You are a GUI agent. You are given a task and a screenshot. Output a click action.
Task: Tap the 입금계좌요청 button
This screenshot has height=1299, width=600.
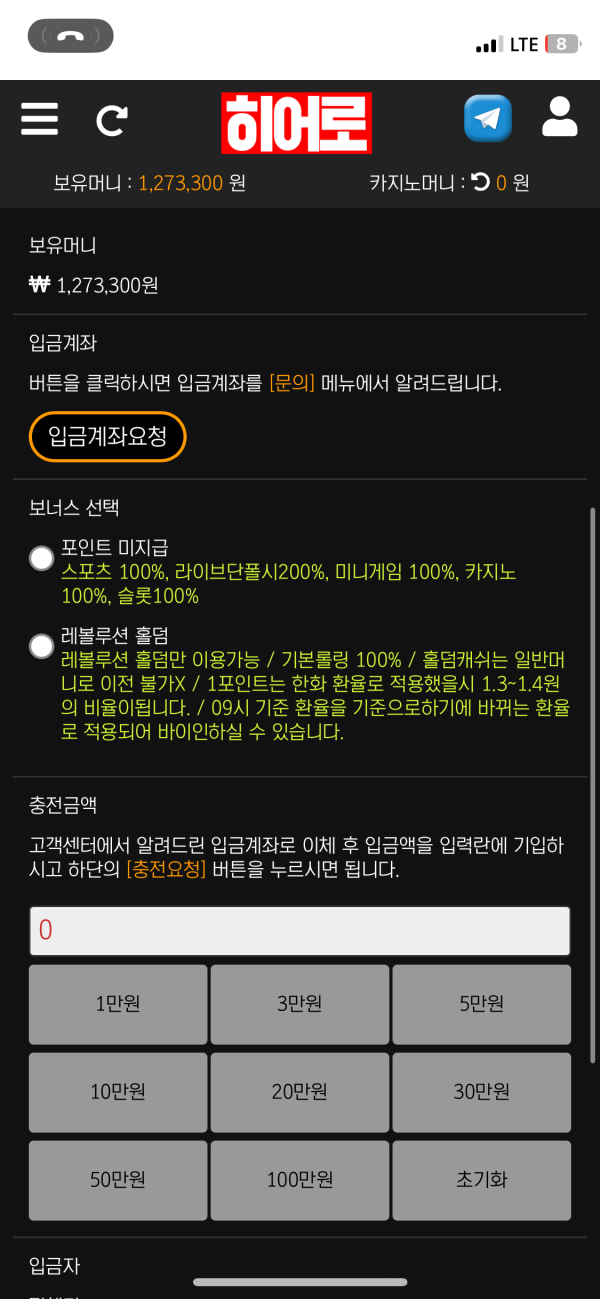point(108,437)
